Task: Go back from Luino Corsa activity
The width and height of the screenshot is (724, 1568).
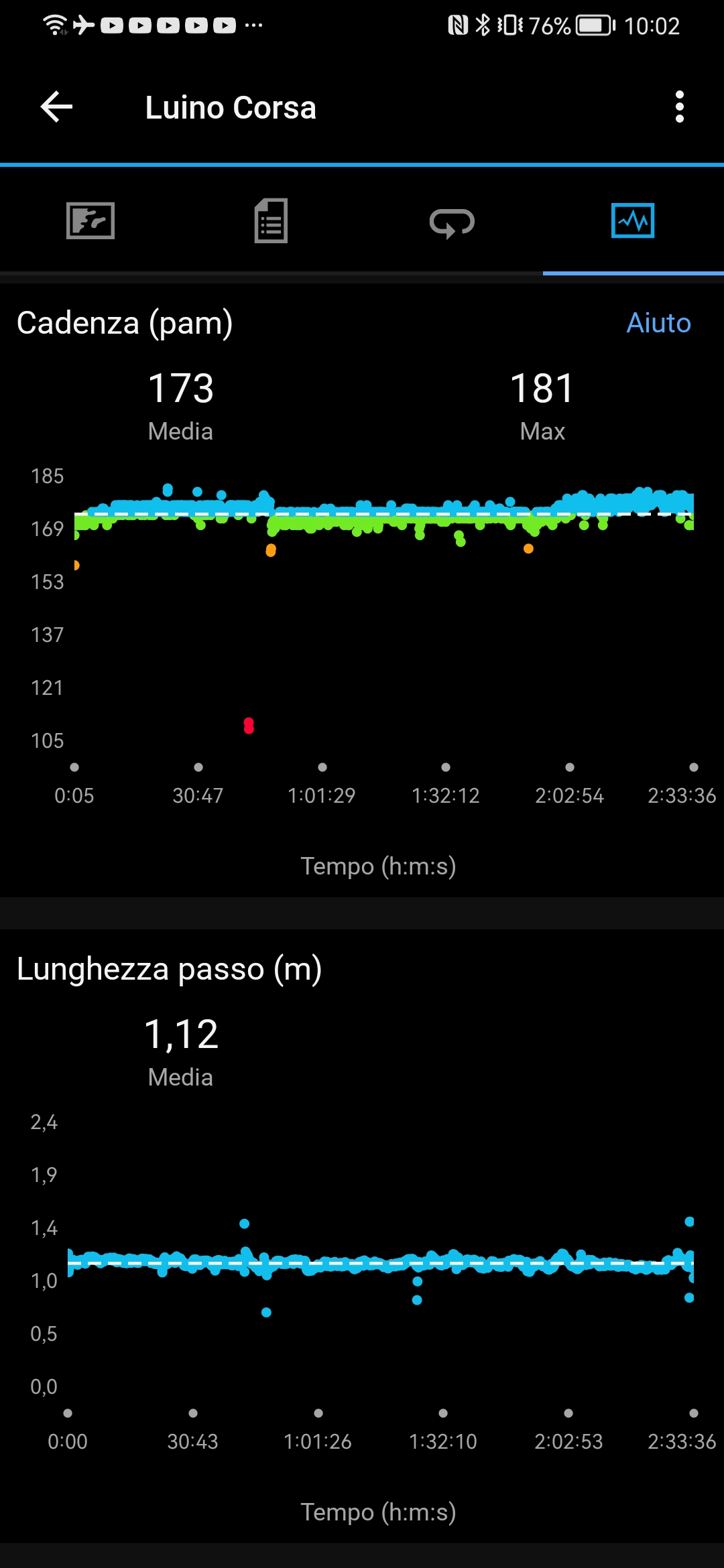Action: (x=56, y=107)
